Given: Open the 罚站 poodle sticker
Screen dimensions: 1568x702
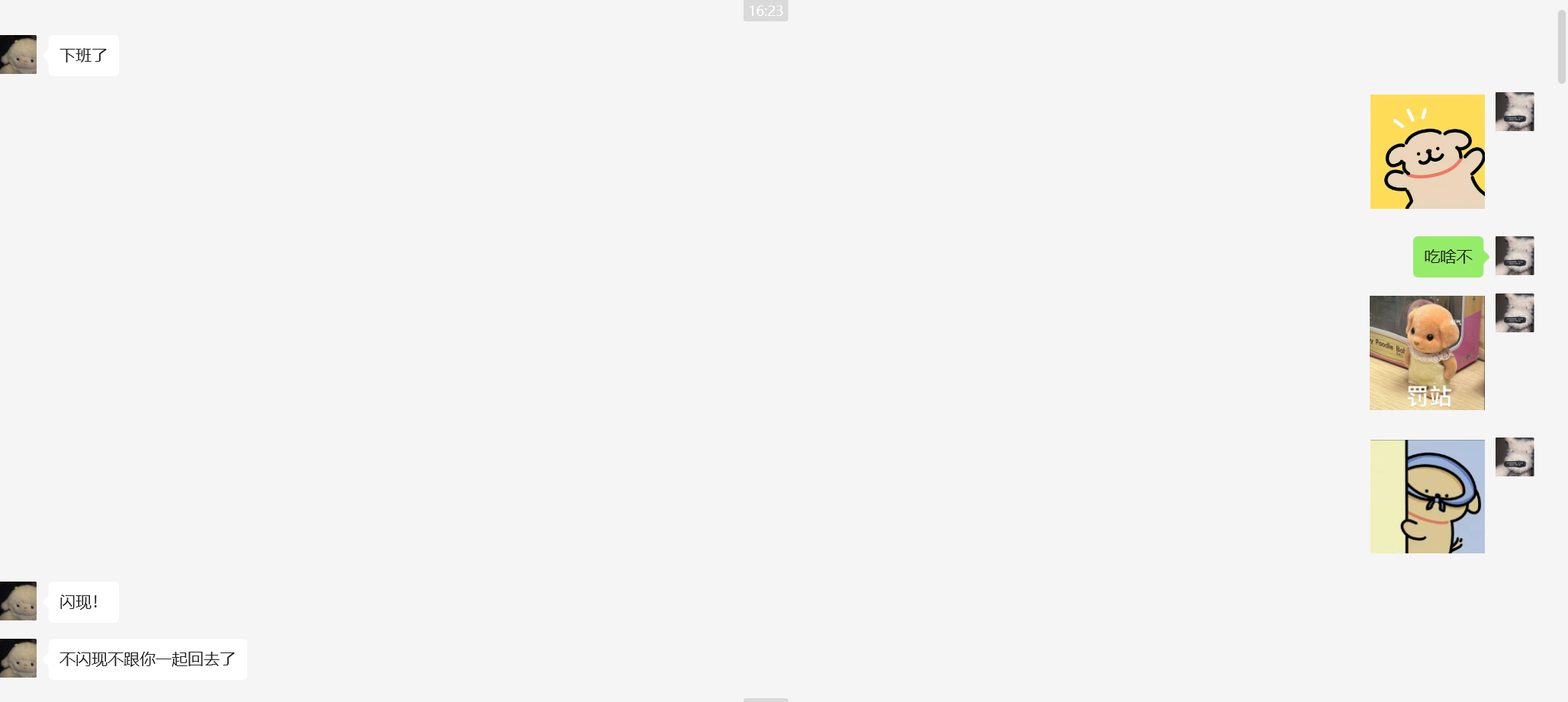Looking at the screenshot, I should click(x=1427, y=353).
